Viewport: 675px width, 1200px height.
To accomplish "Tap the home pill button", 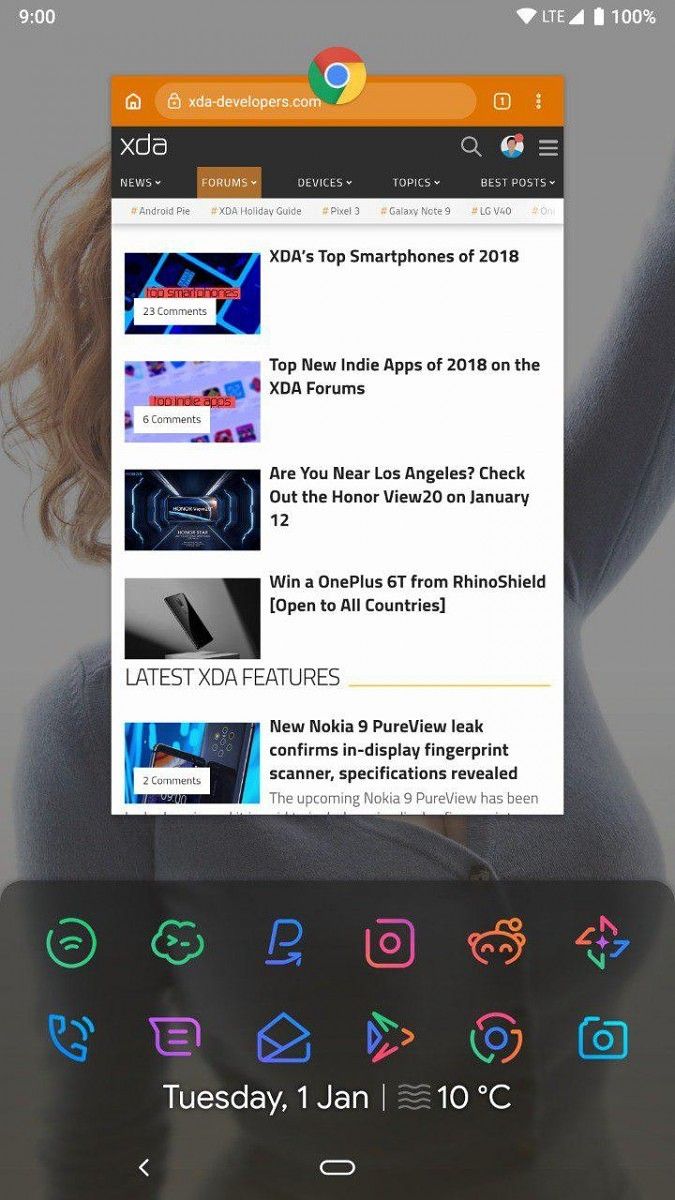I will tap(337, 1167).
